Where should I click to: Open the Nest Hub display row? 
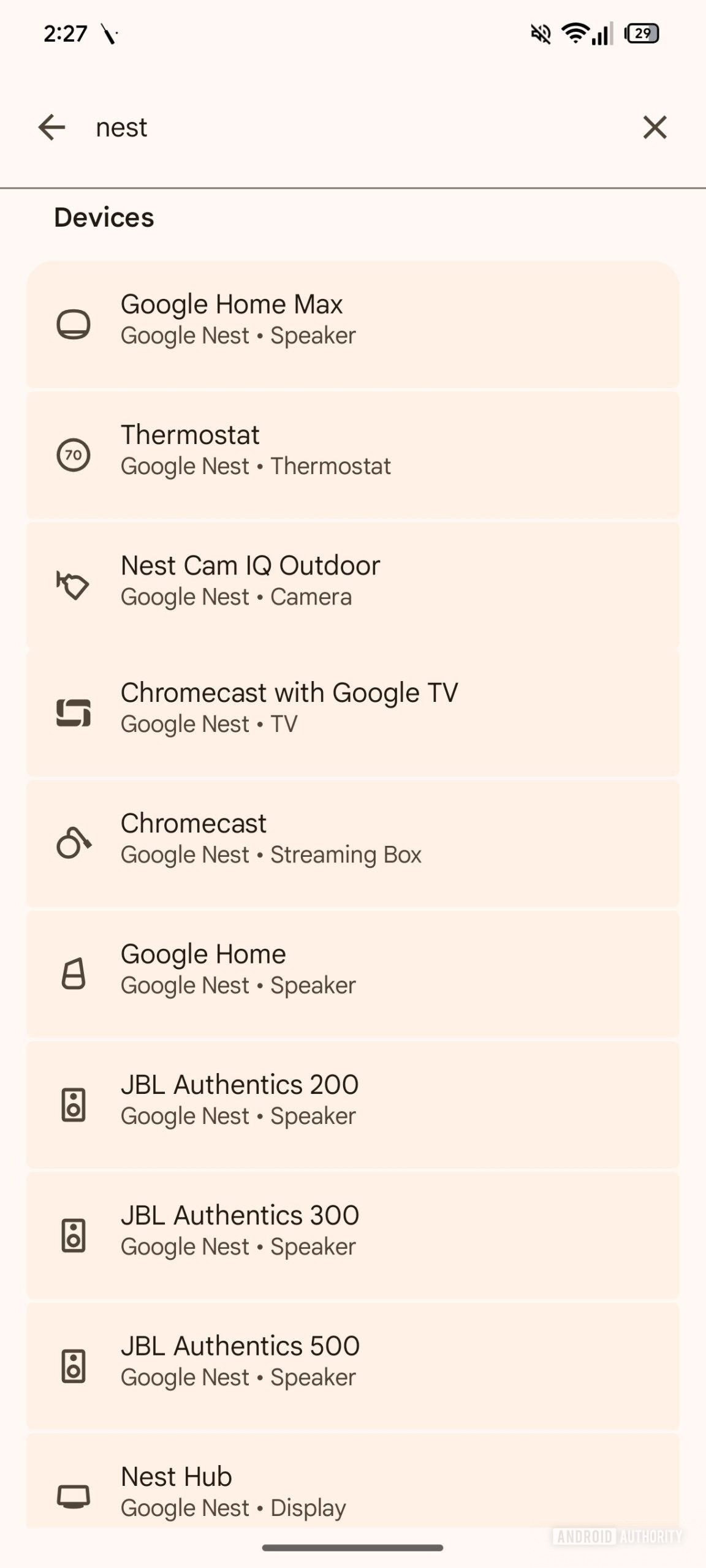point(353,1490)
